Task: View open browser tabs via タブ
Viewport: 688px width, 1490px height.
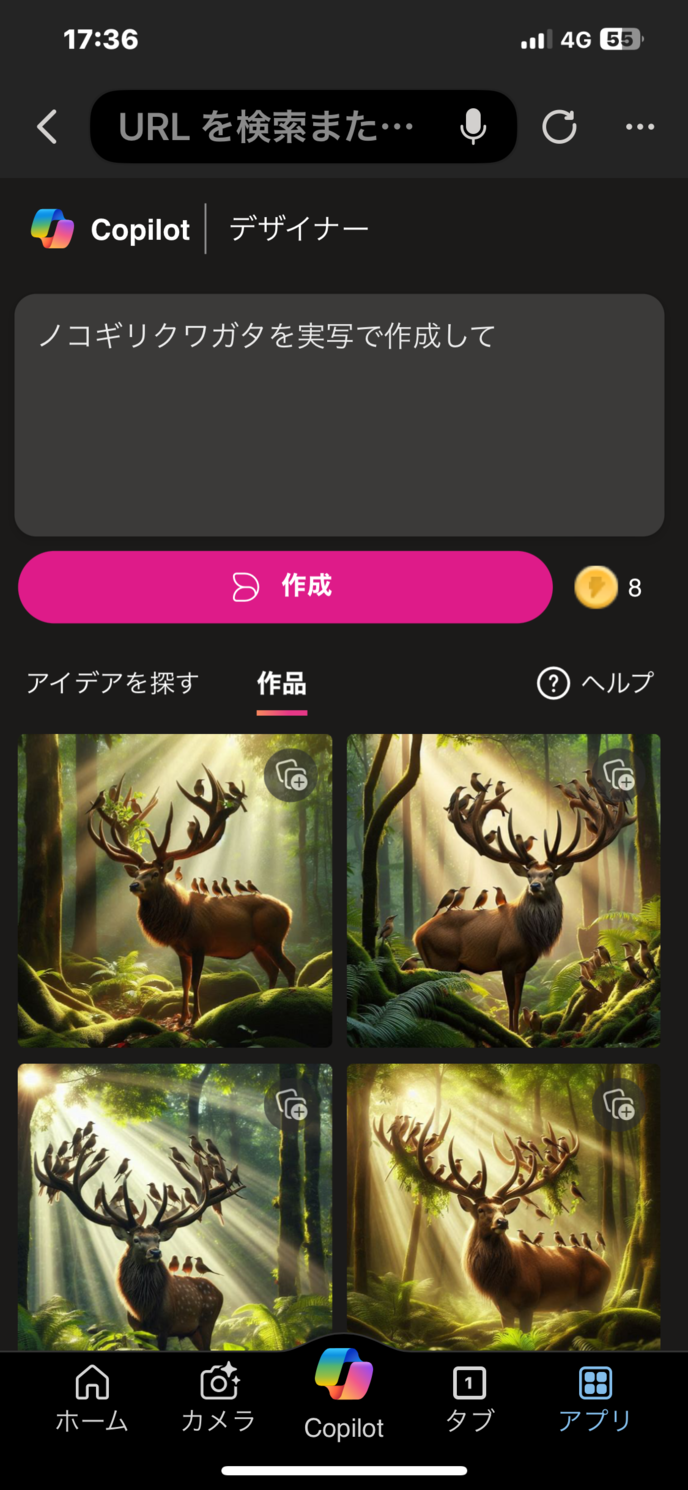Action: click(469, 1398)
